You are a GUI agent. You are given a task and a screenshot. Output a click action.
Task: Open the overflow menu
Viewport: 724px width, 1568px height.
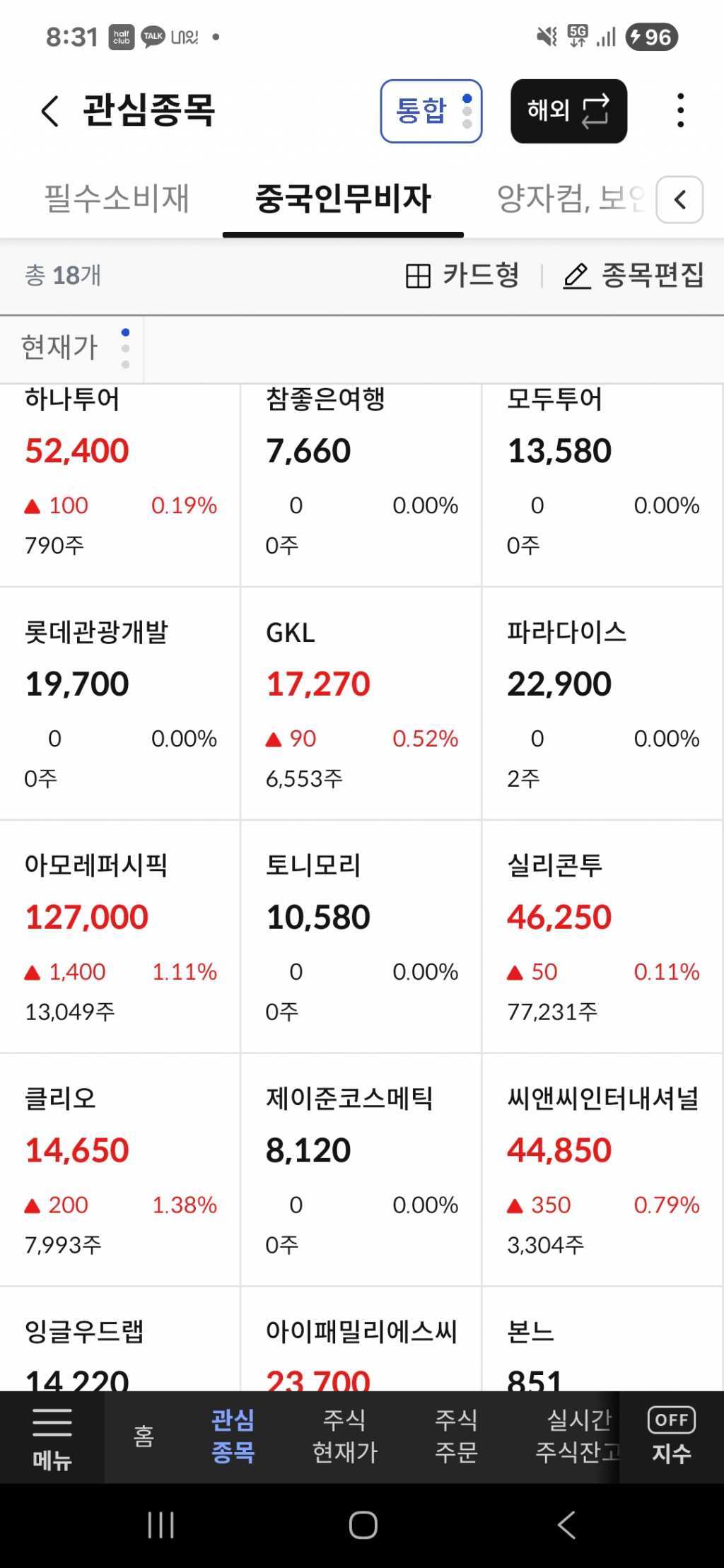coord(680,111)
